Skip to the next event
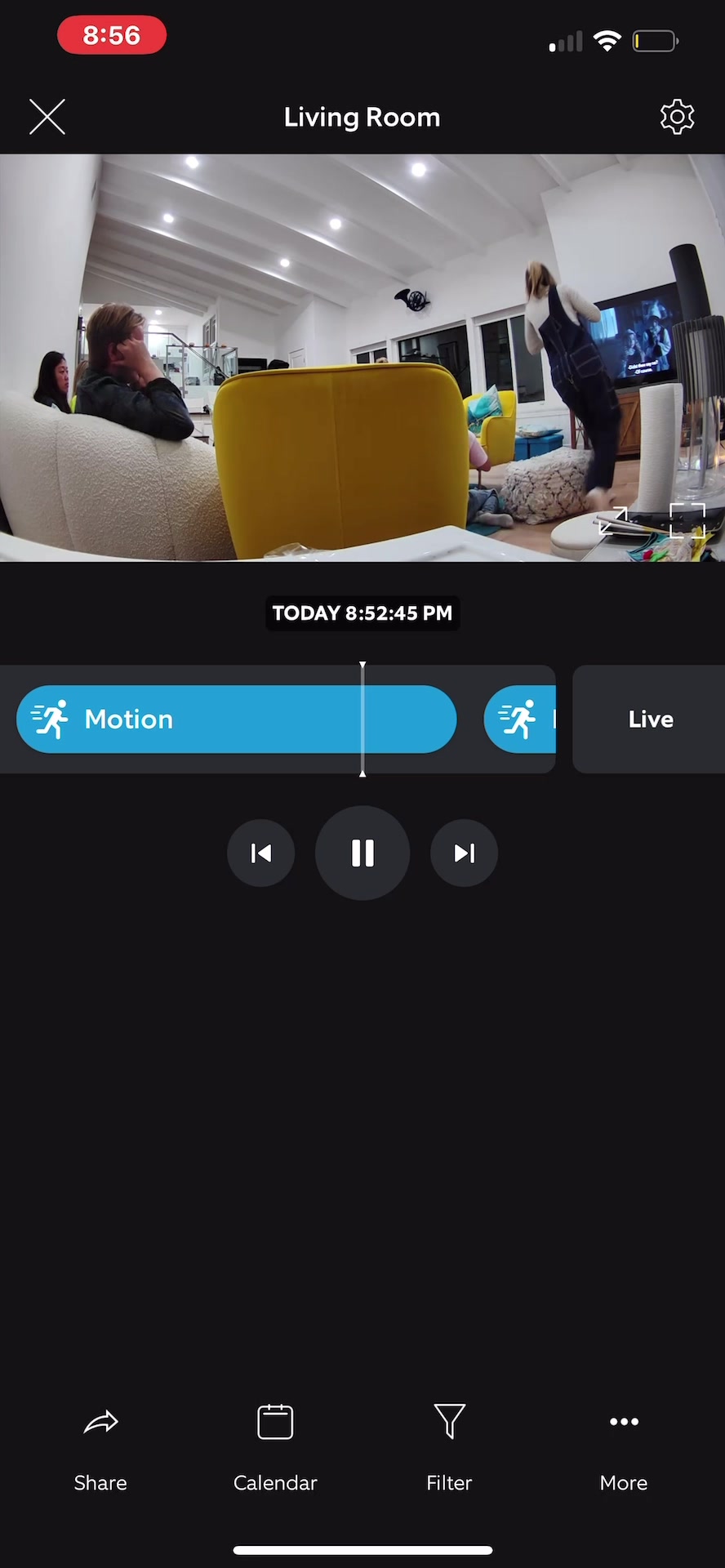The width and height of the screenshot is (725, 1568). (x=464, y=853)
